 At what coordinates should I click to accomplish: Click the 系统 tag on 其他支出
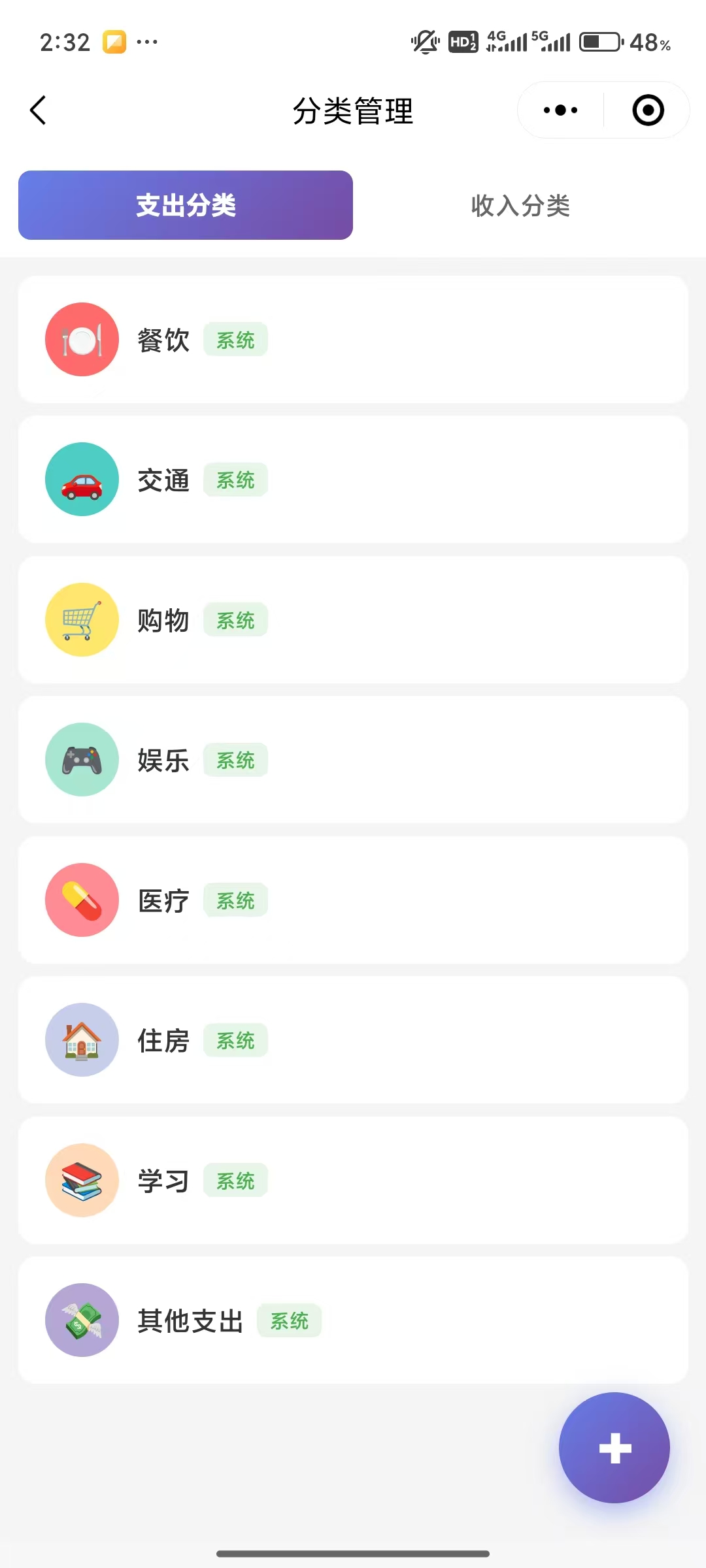[x=290, y=1320]
